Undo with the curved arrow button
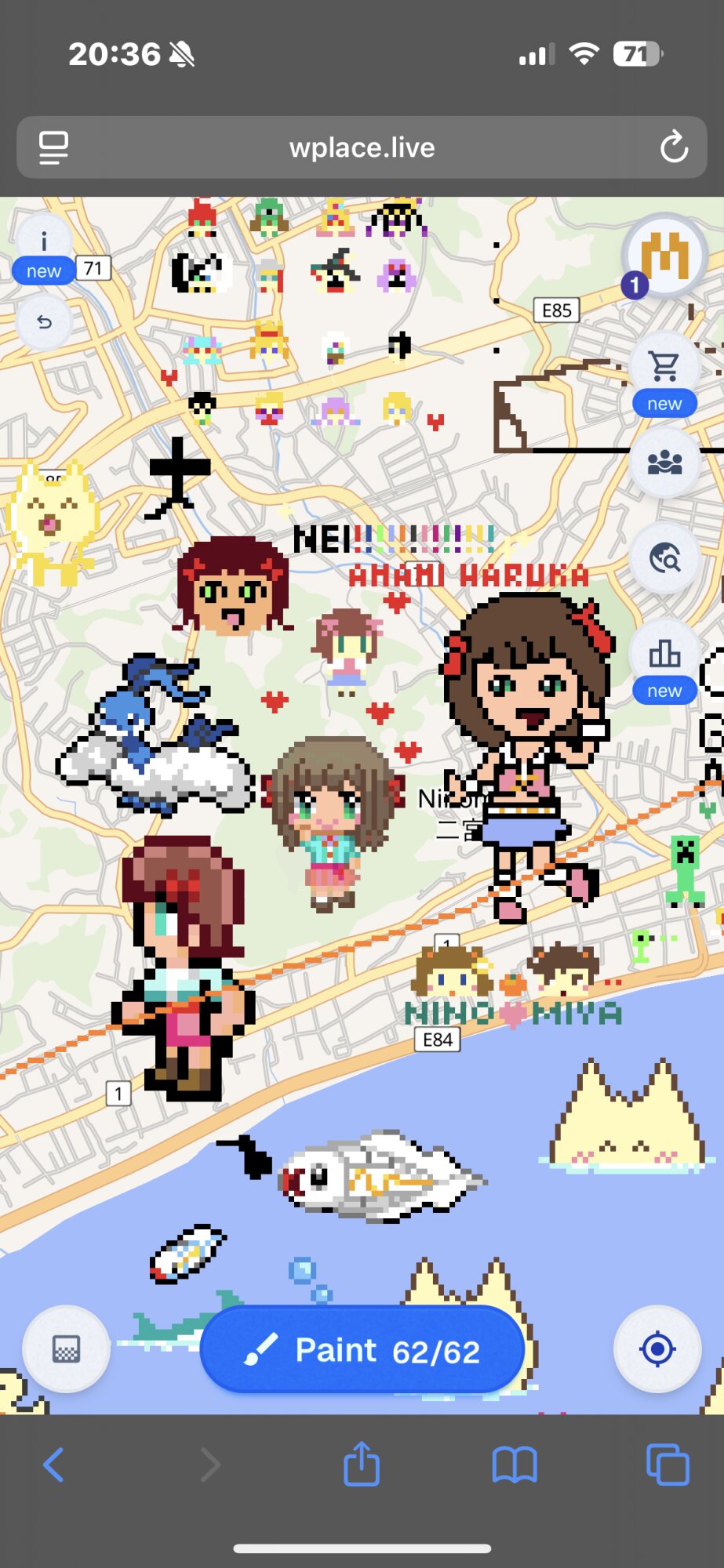Screen dimensions: 724x1568 click(44, 322)
